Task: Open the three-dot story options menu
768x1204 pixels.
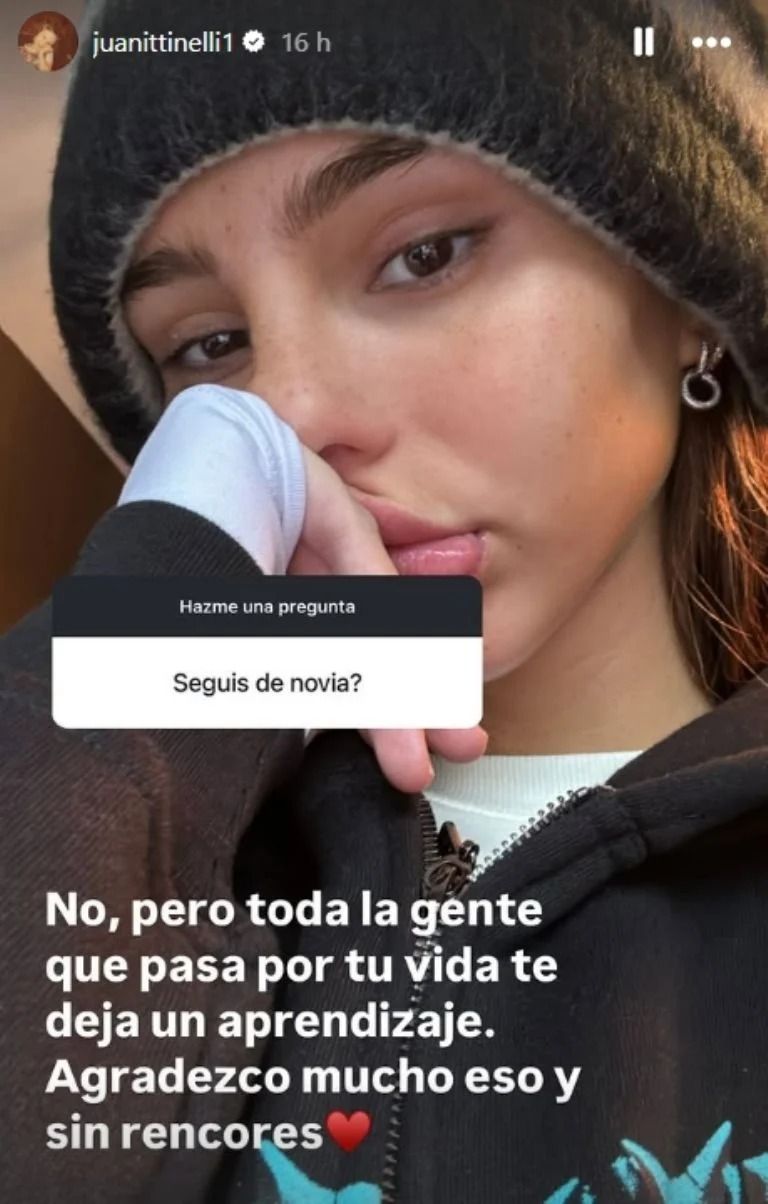Action: (712, 42)
